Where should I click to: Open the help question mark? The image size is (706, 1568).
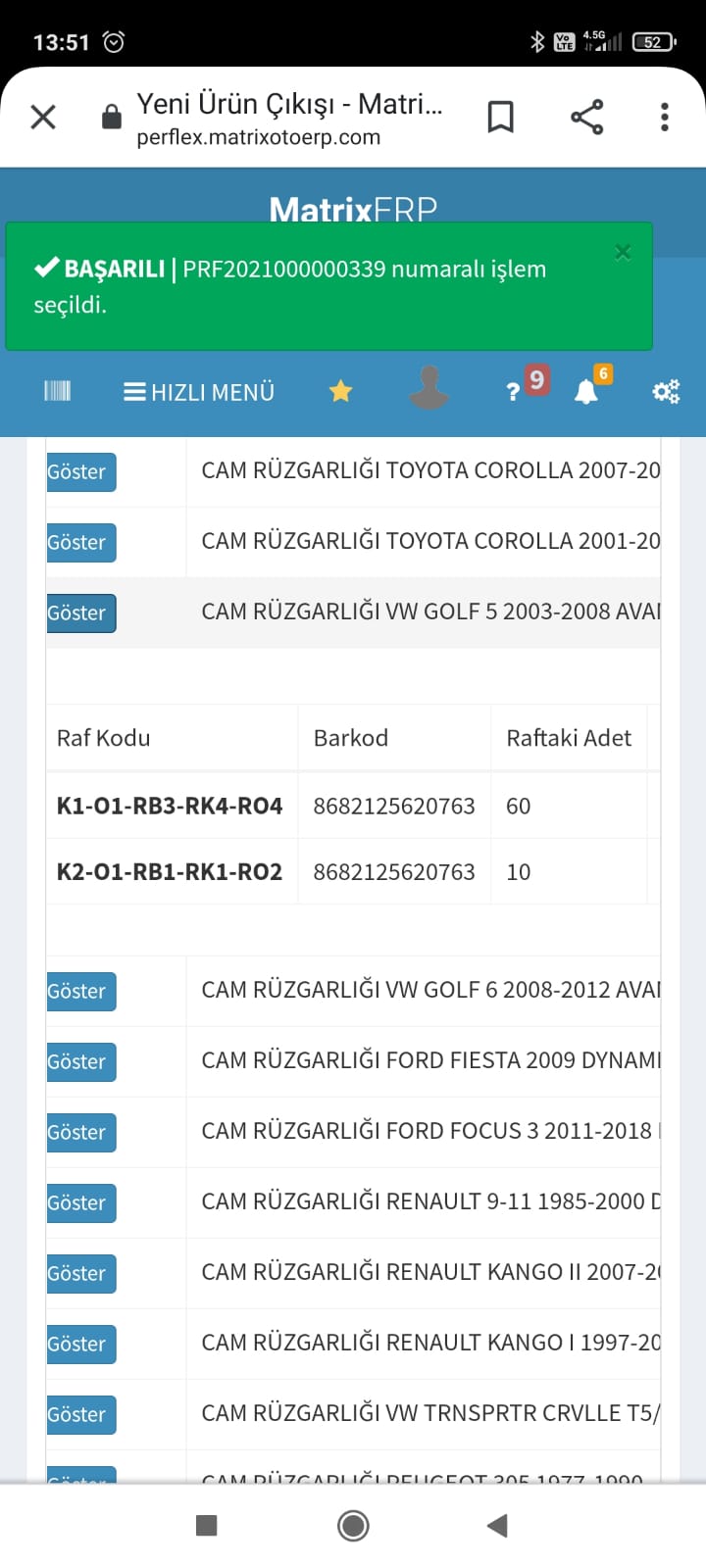(x=513, y=392)
